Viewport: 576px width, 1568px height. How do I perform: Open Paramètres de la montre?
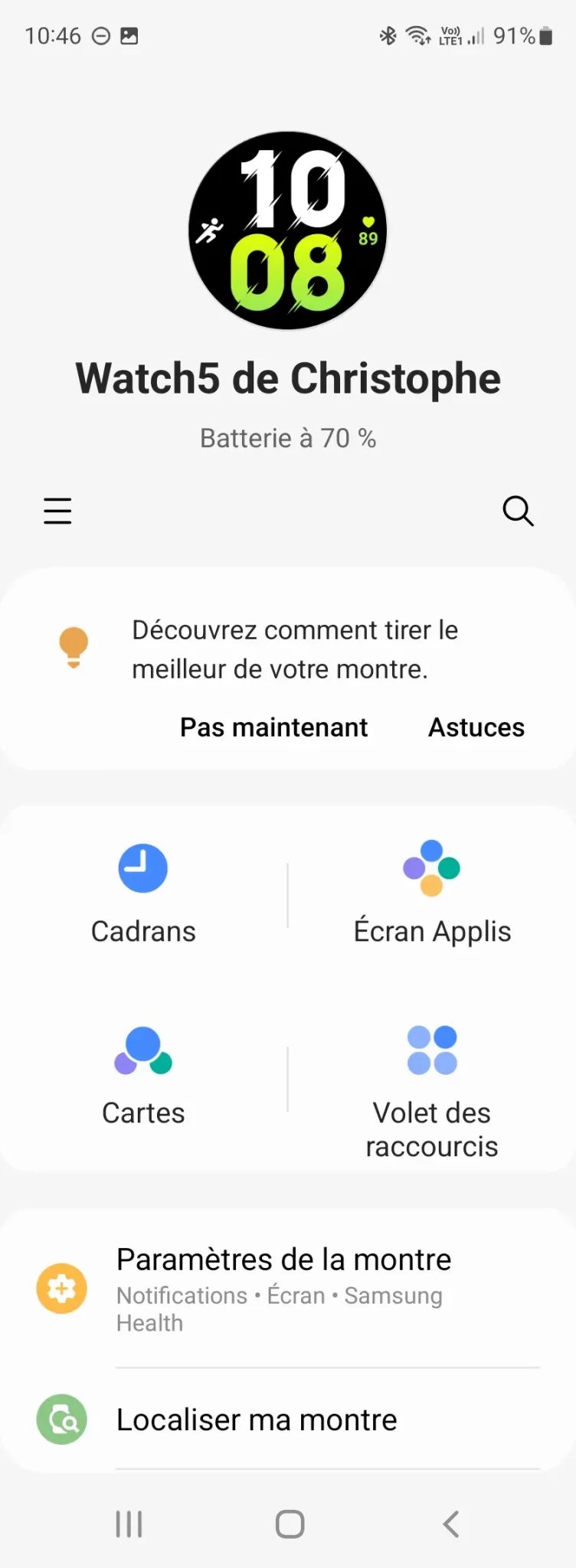coord(283,1289)
